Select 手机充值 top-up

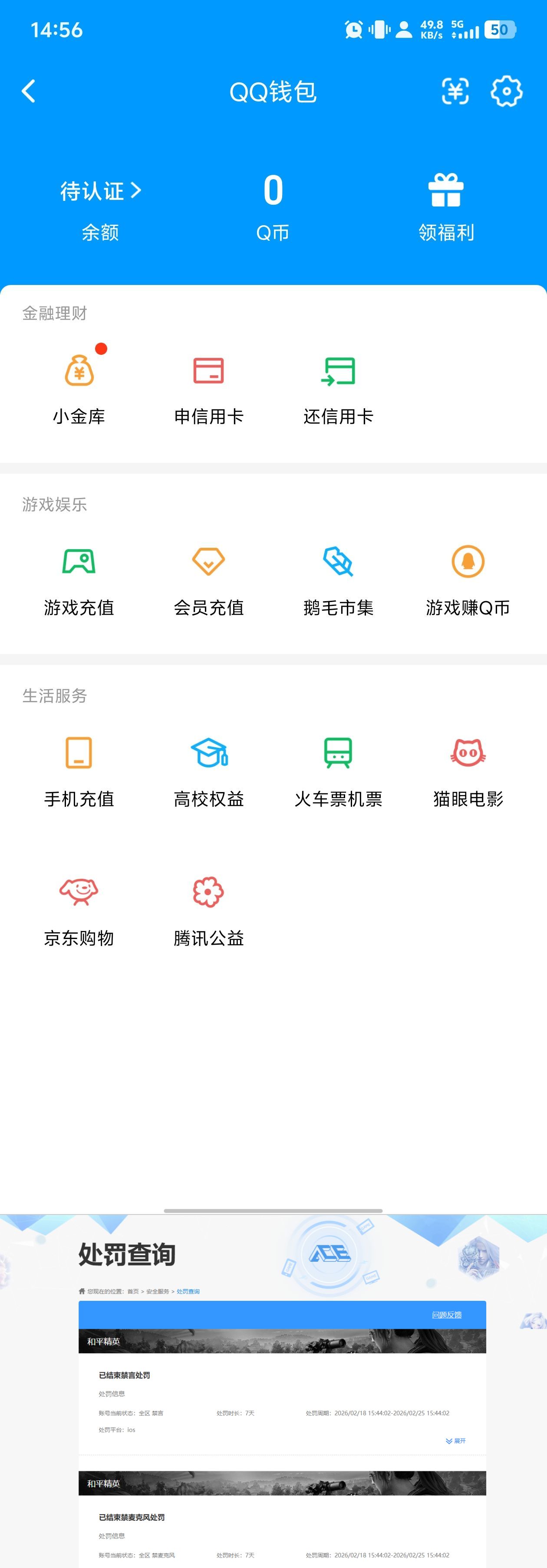79,771
